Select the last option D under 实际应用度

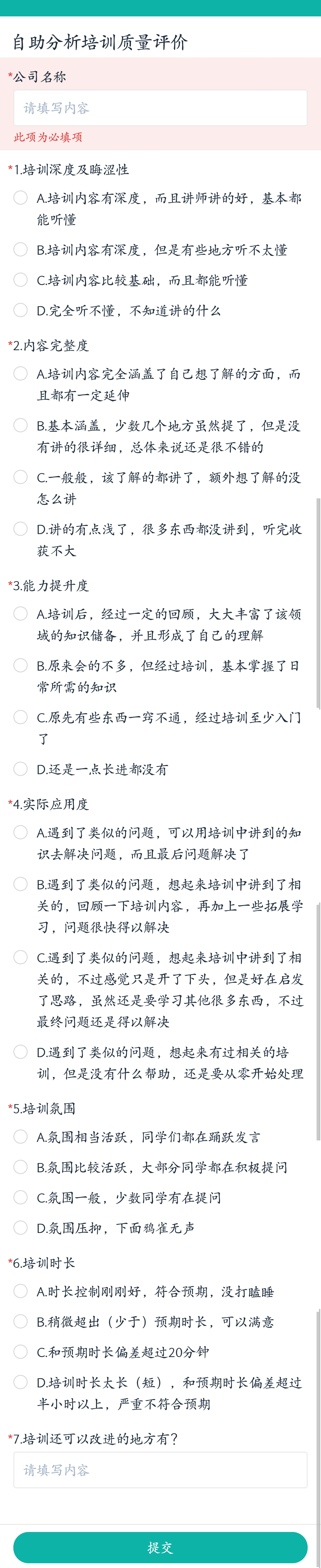[21, 1052]
